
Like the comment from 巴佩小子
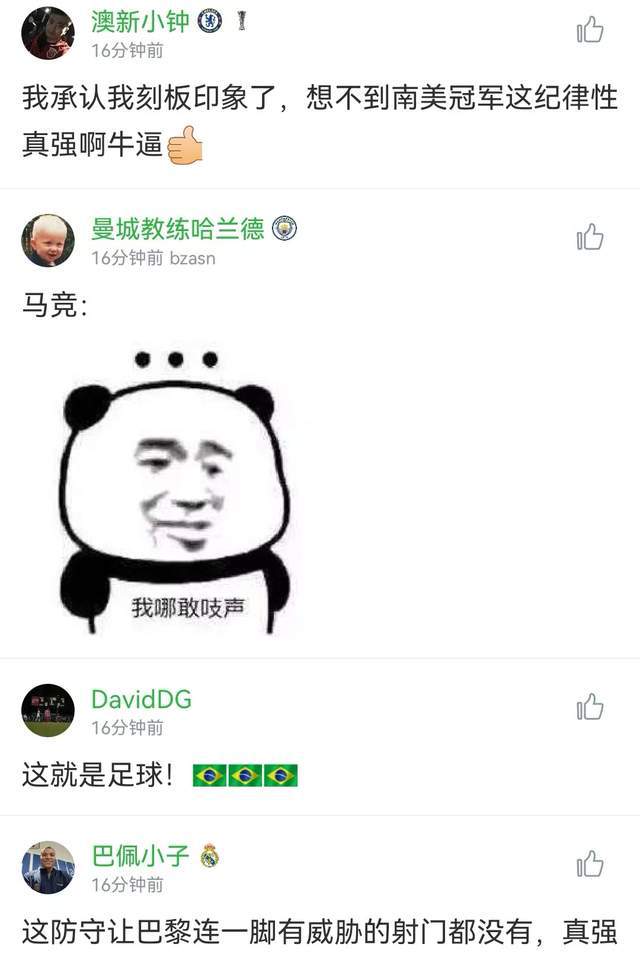(x=590, y=863)
